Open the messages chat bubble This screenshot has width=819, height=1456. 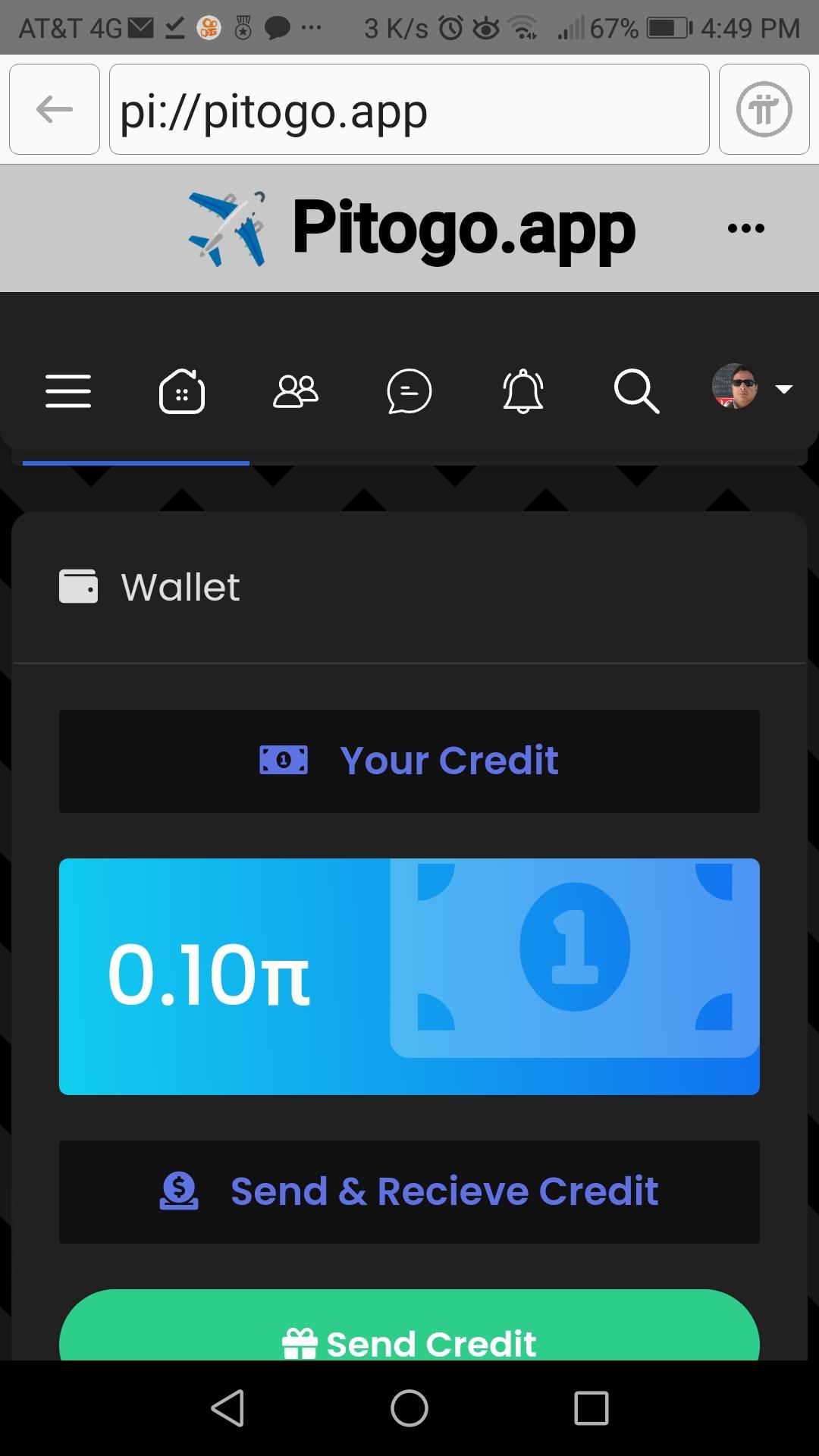tap(409, 391)
